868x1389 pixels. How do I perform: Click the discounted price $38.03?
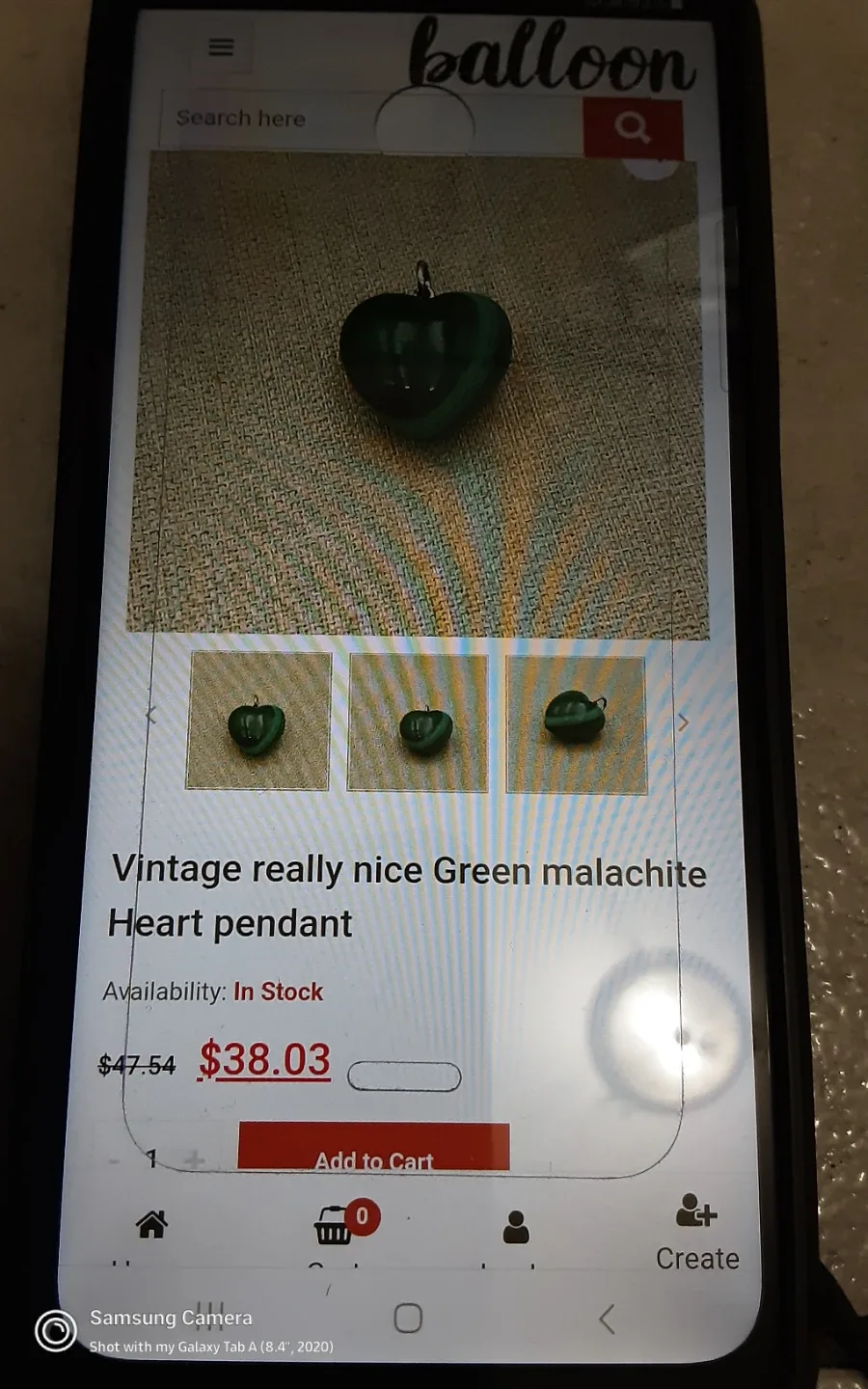(x=263, y=1059)
